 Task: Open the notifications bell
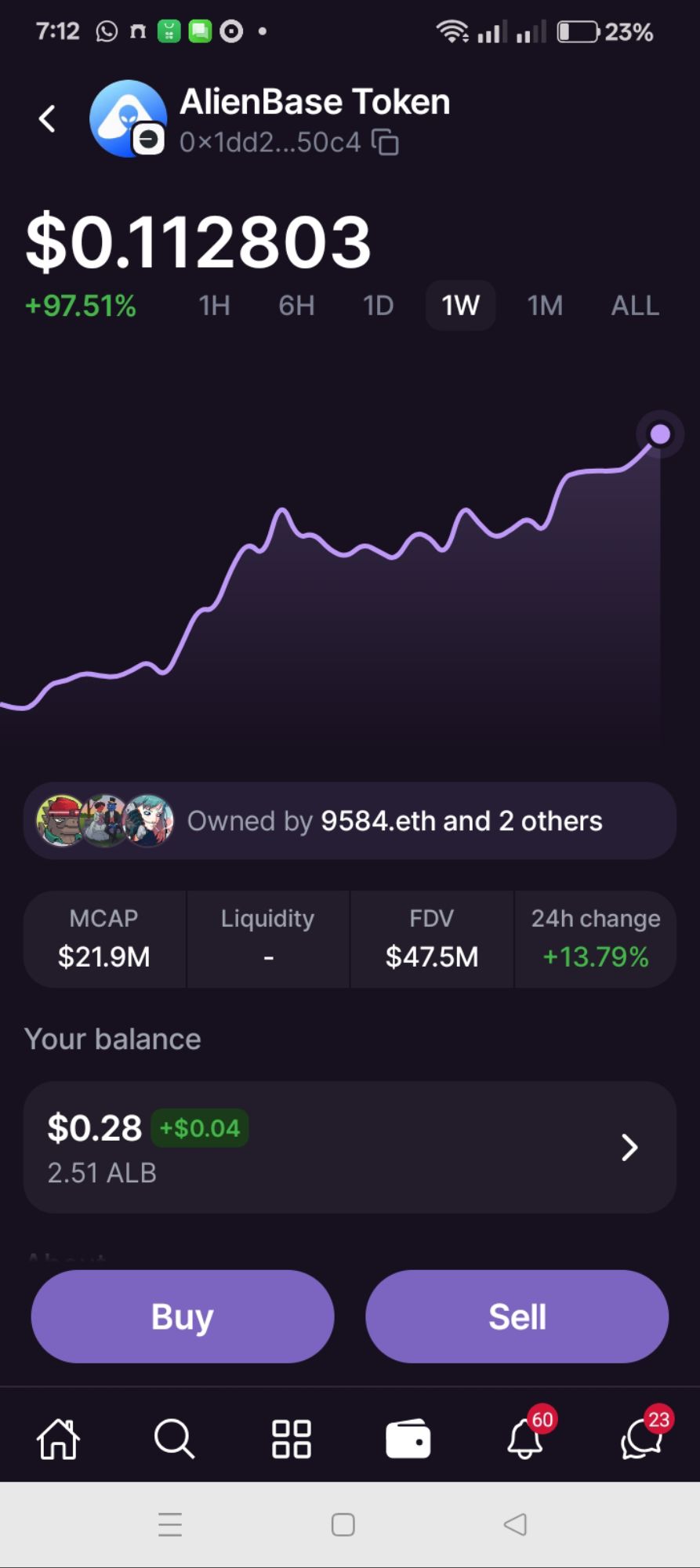(525, 1439)
